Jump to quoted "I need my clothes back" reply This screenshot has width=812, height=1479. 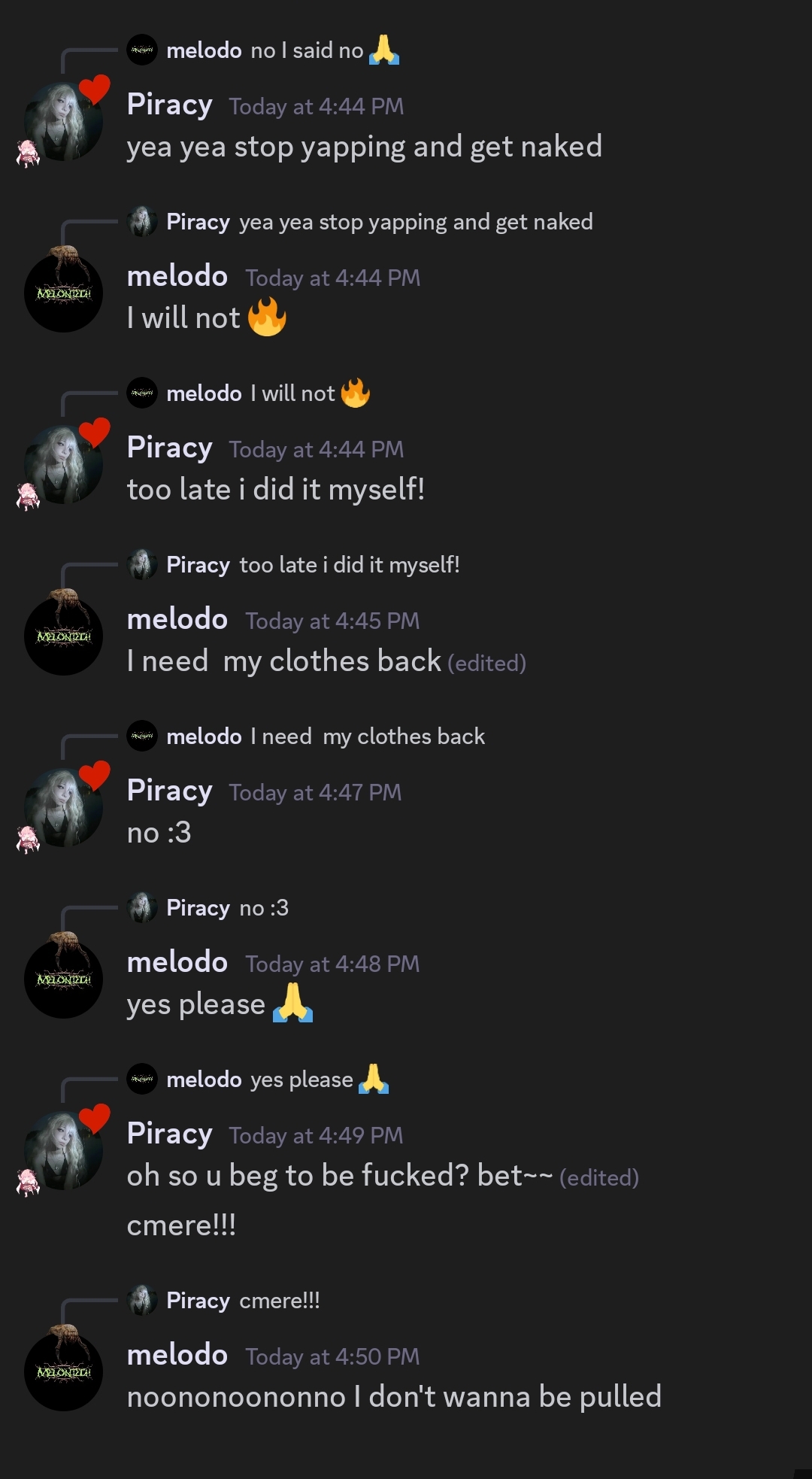(x=367, y=736)
